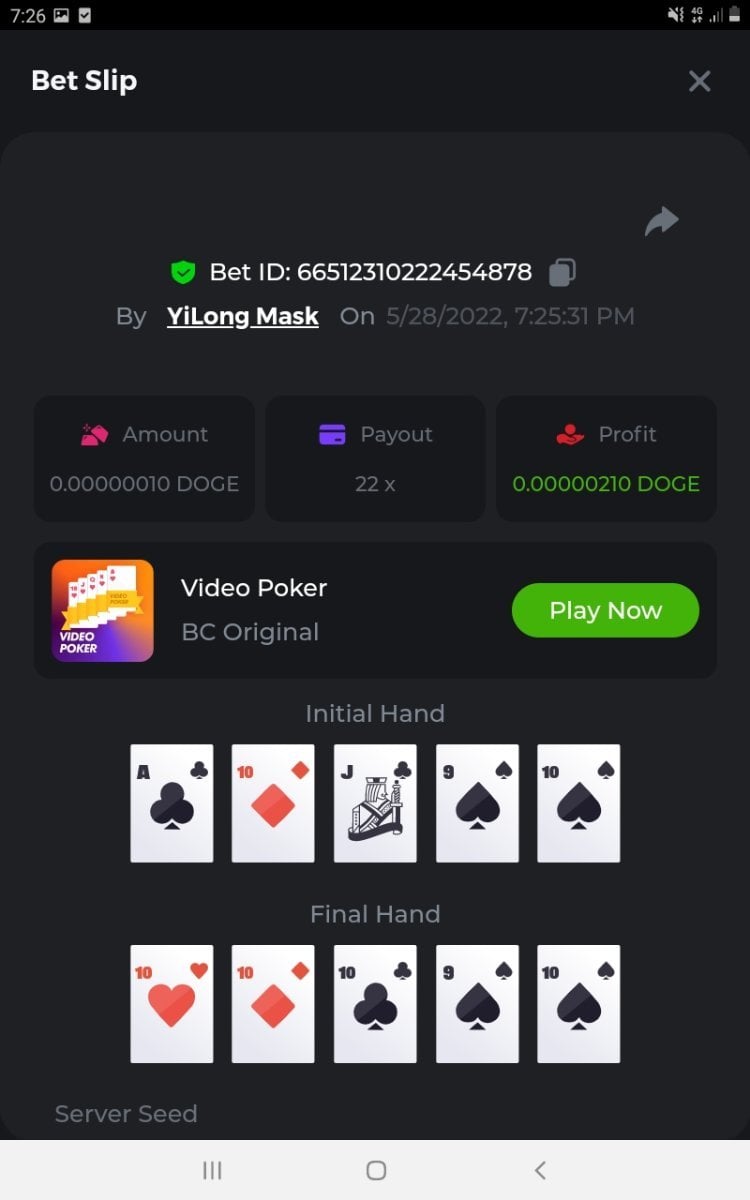Open YiLong Mask's profile
This screenshot has height=1200, width=750.
[242, 317]
